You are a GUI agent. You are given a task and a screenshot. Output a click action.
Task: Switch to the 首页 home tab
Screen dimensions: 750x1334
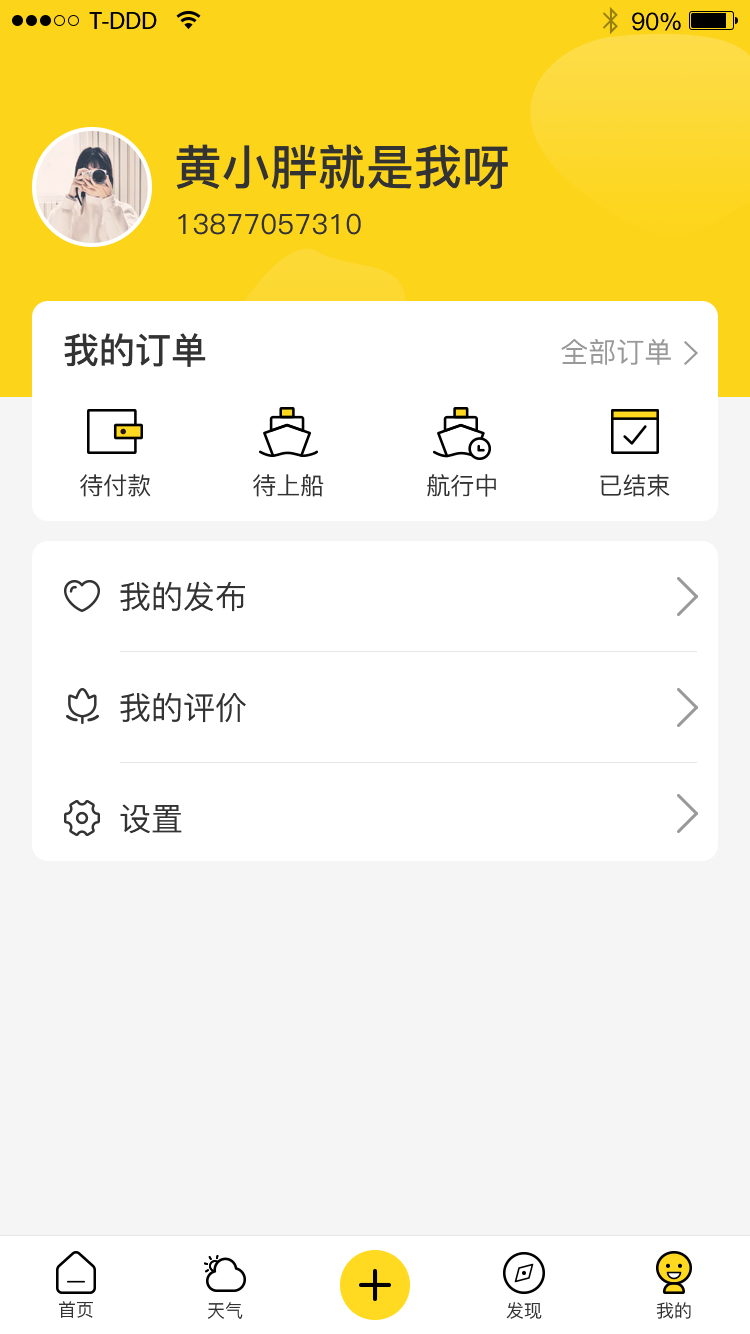[x=75, y=1285]
